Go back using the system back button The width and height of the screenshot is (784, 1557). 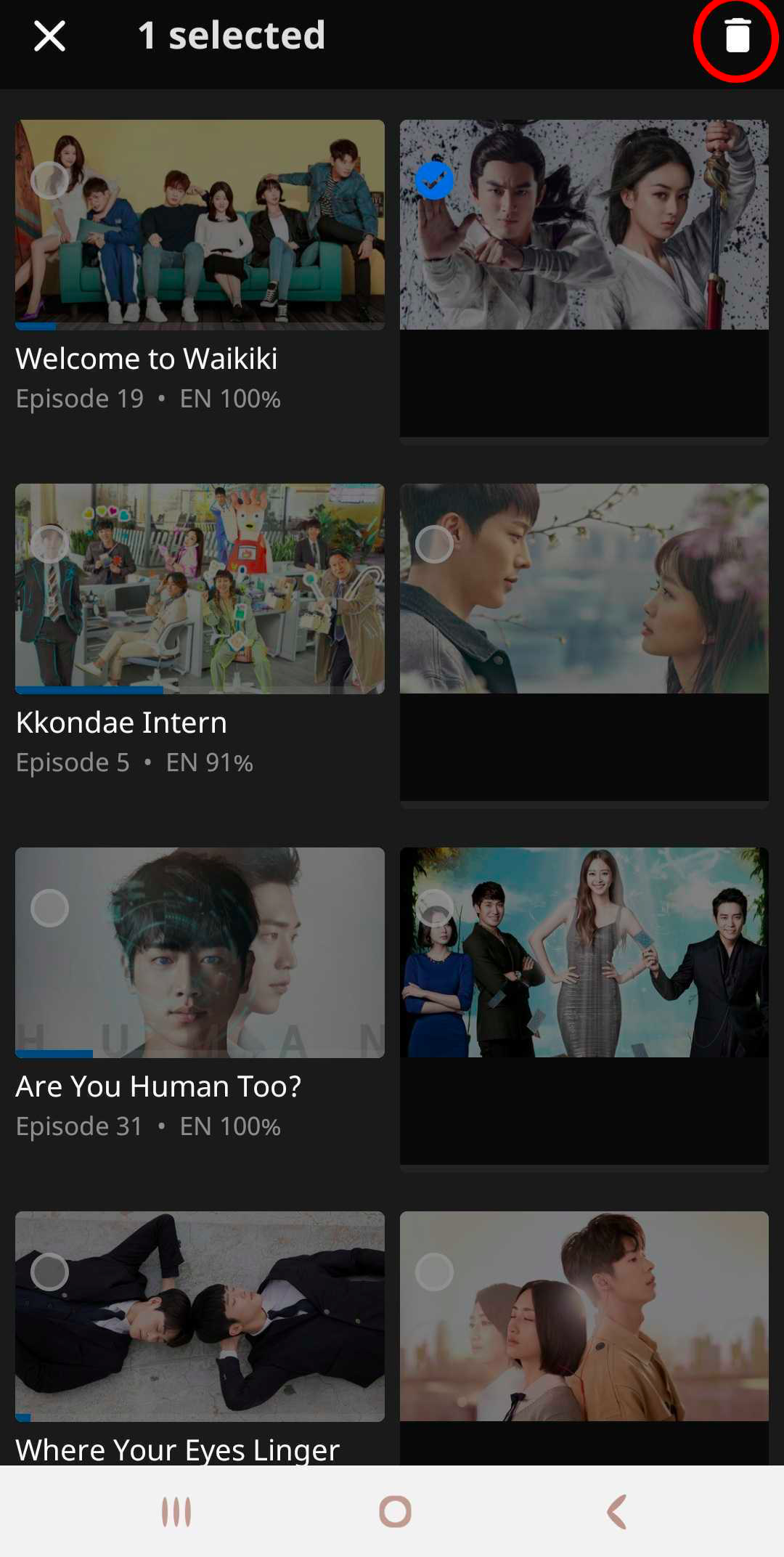[617, 1512]
